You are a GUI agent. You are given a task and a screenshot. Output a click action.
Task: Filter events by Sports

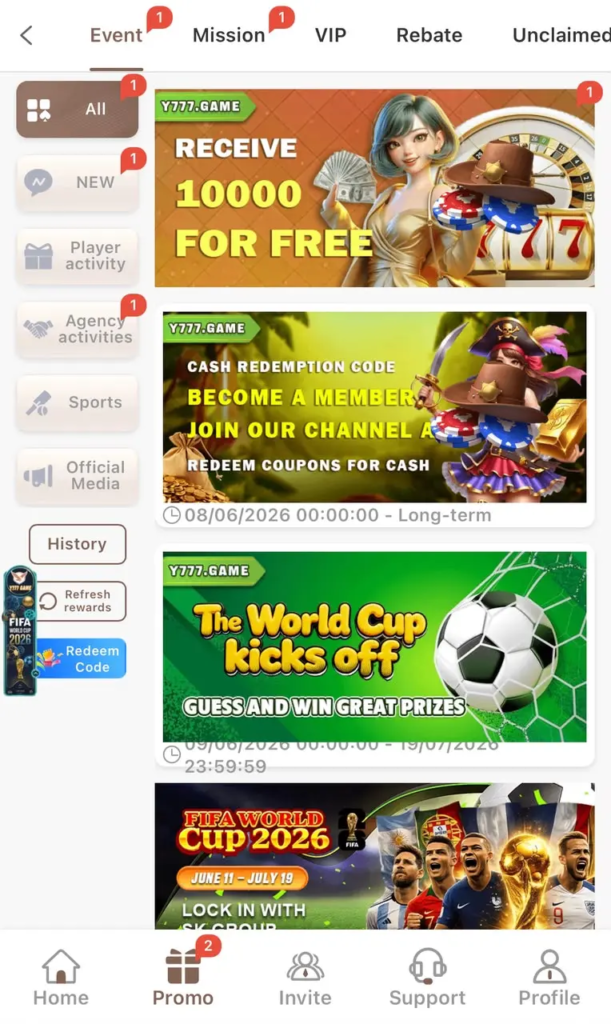point(78,402)
